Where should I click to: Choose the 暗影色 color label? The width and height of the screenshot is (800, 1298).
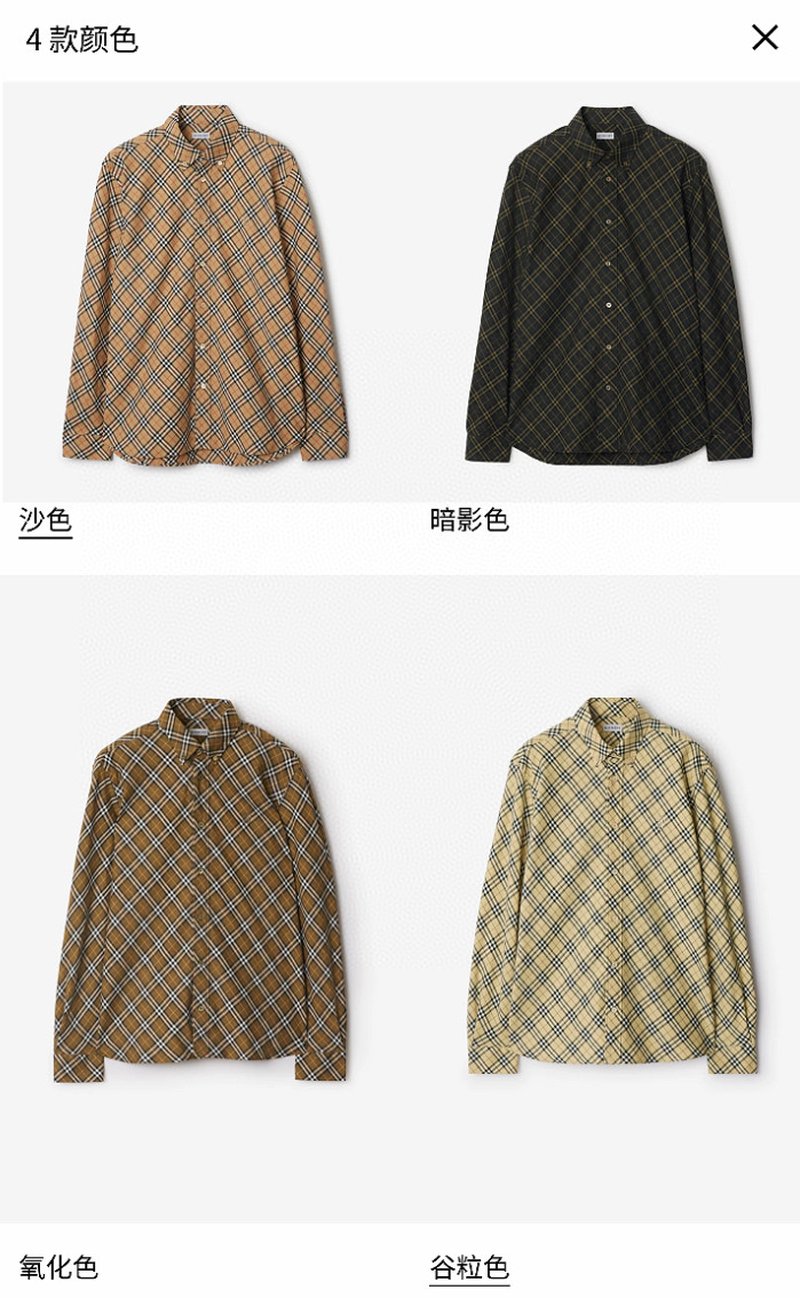469,520
